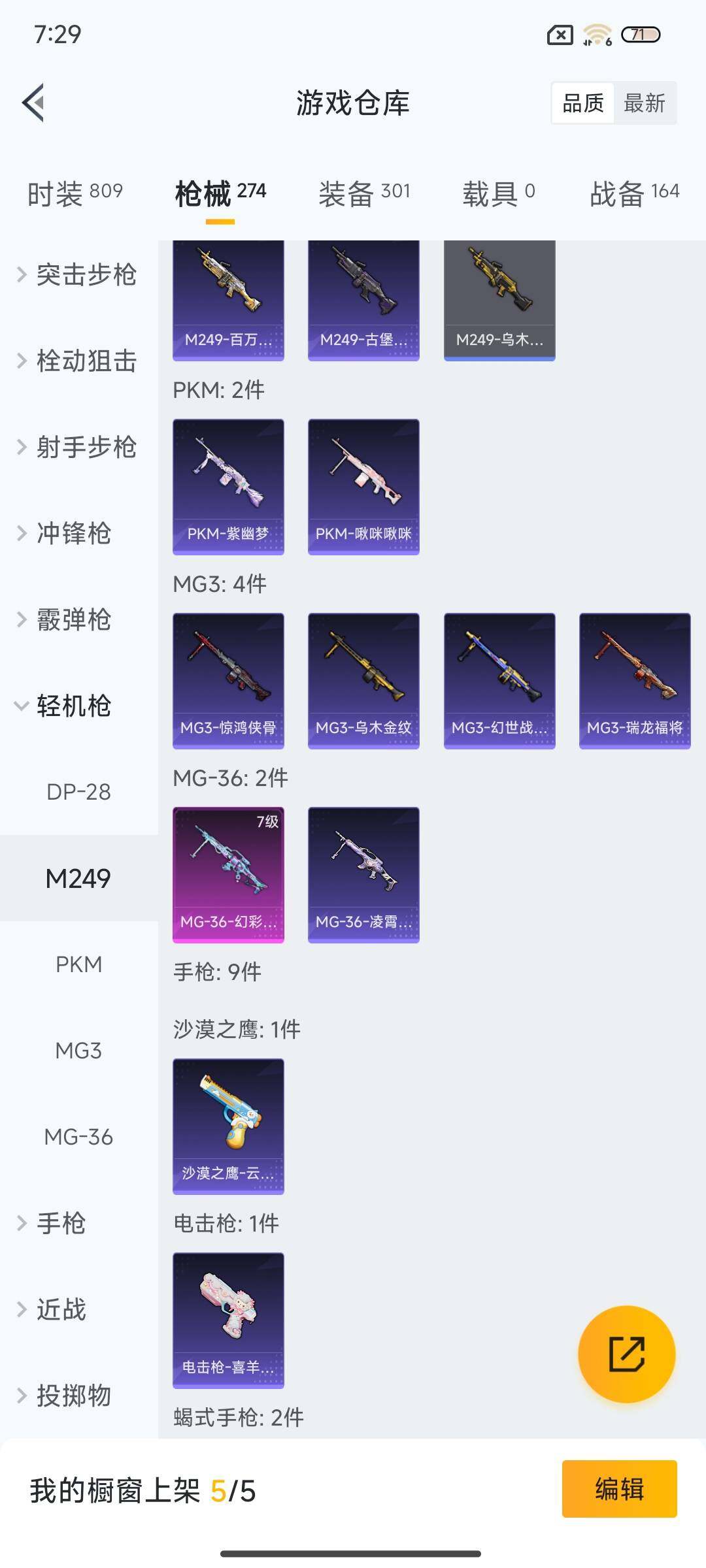Edit my showcase with 编辑
Image resolution: width=706 pixels, height=1568 pixels.
click(619, 1489)
